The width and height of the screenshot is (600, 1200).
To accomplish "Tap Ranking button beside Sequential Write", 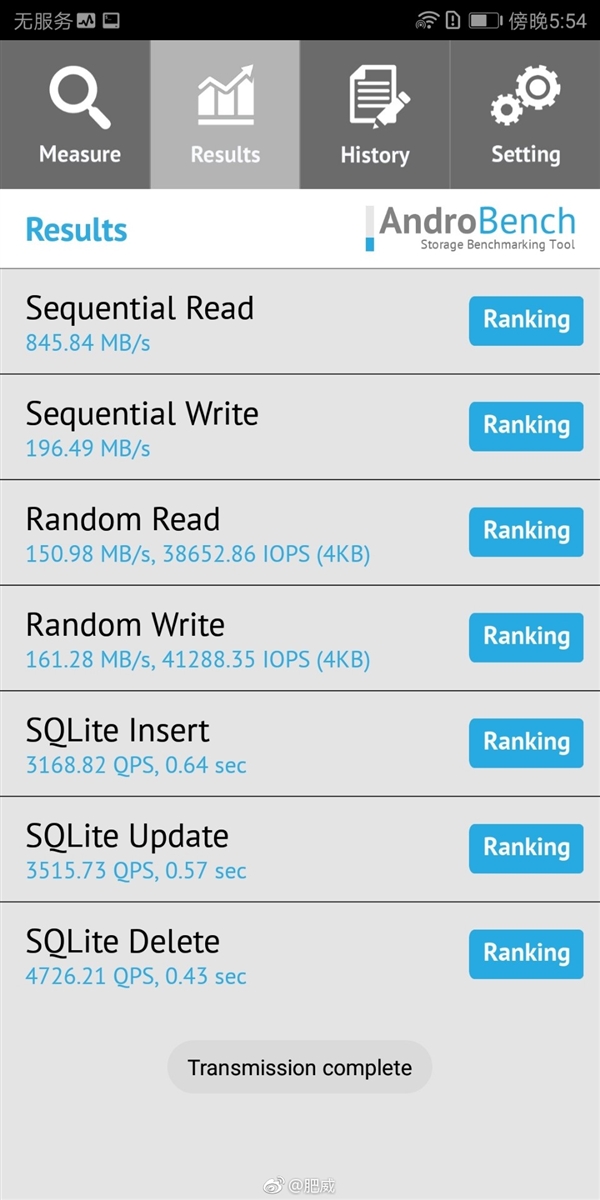I will (526, 426).
